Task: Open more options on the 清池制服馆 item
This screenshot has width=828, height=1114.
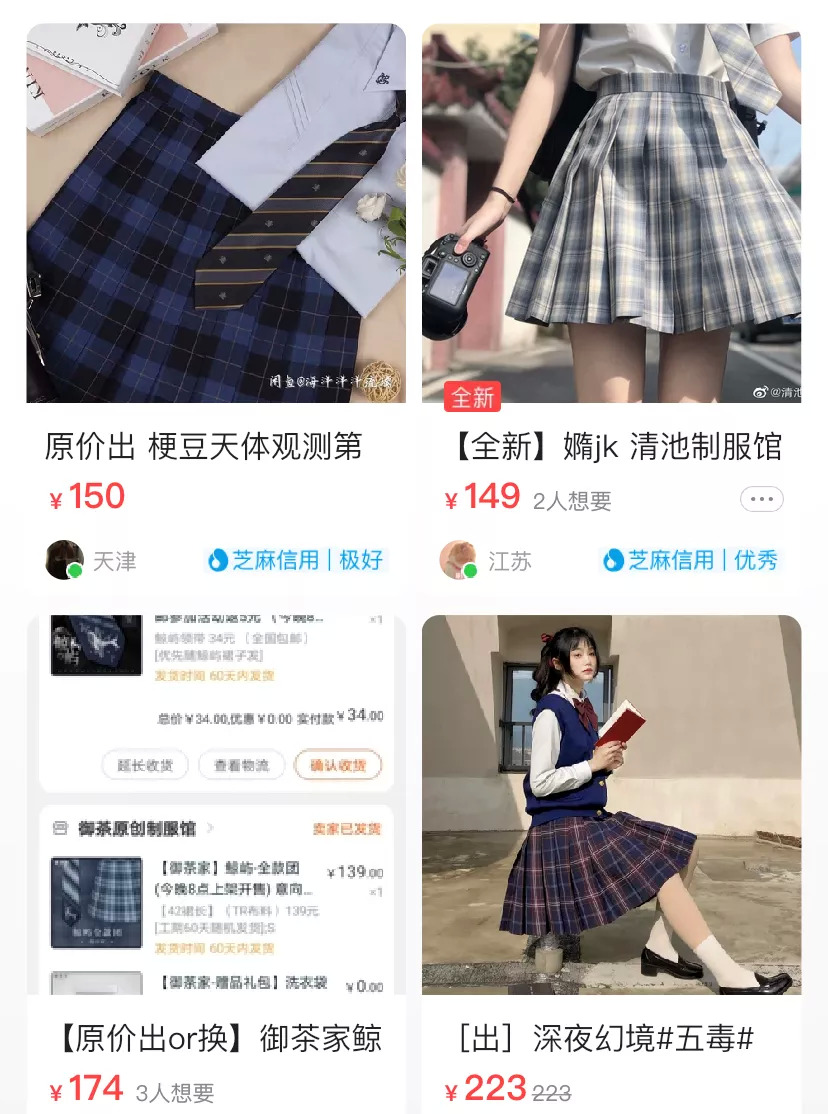Action: click(761, 499)
